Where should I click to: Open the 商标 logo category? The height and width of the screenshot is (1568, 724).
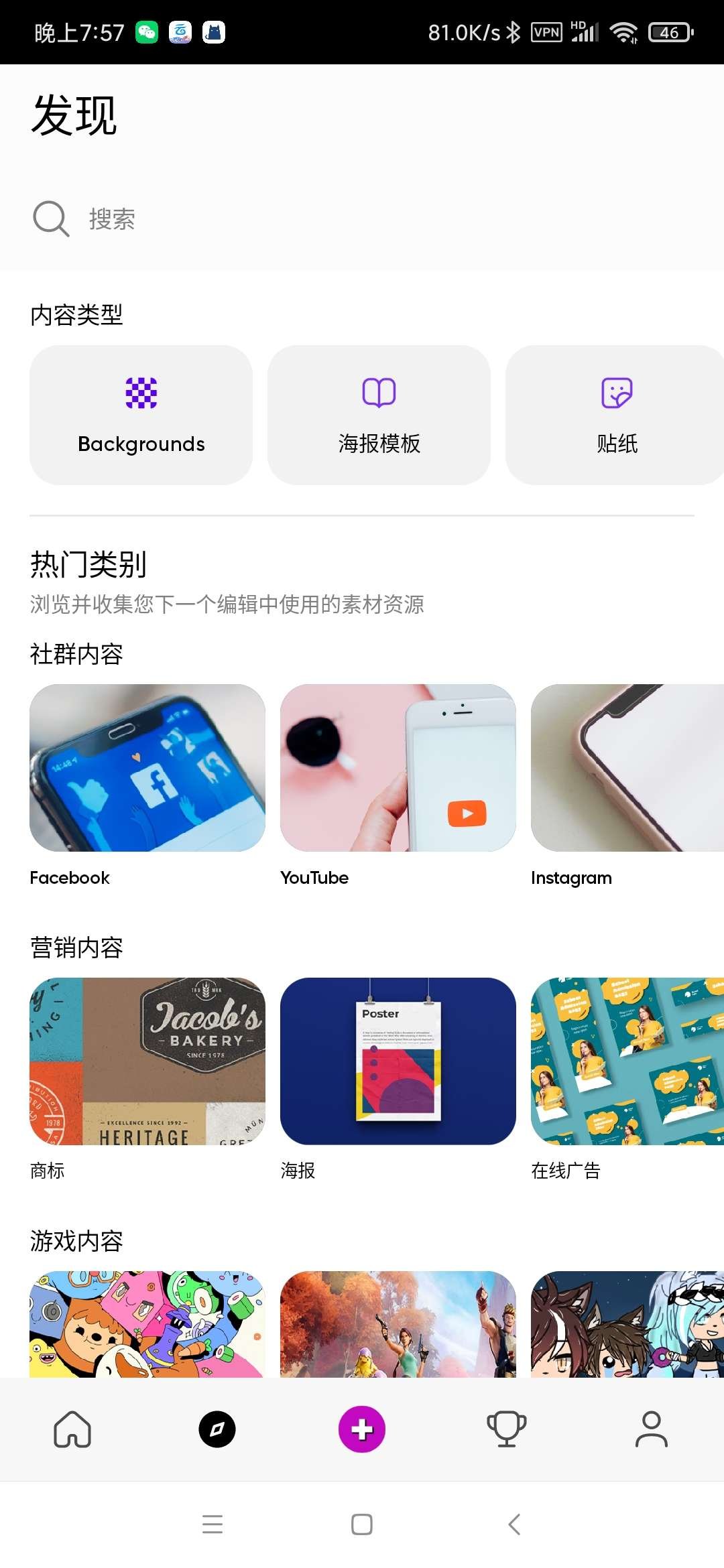point(147,1061)
